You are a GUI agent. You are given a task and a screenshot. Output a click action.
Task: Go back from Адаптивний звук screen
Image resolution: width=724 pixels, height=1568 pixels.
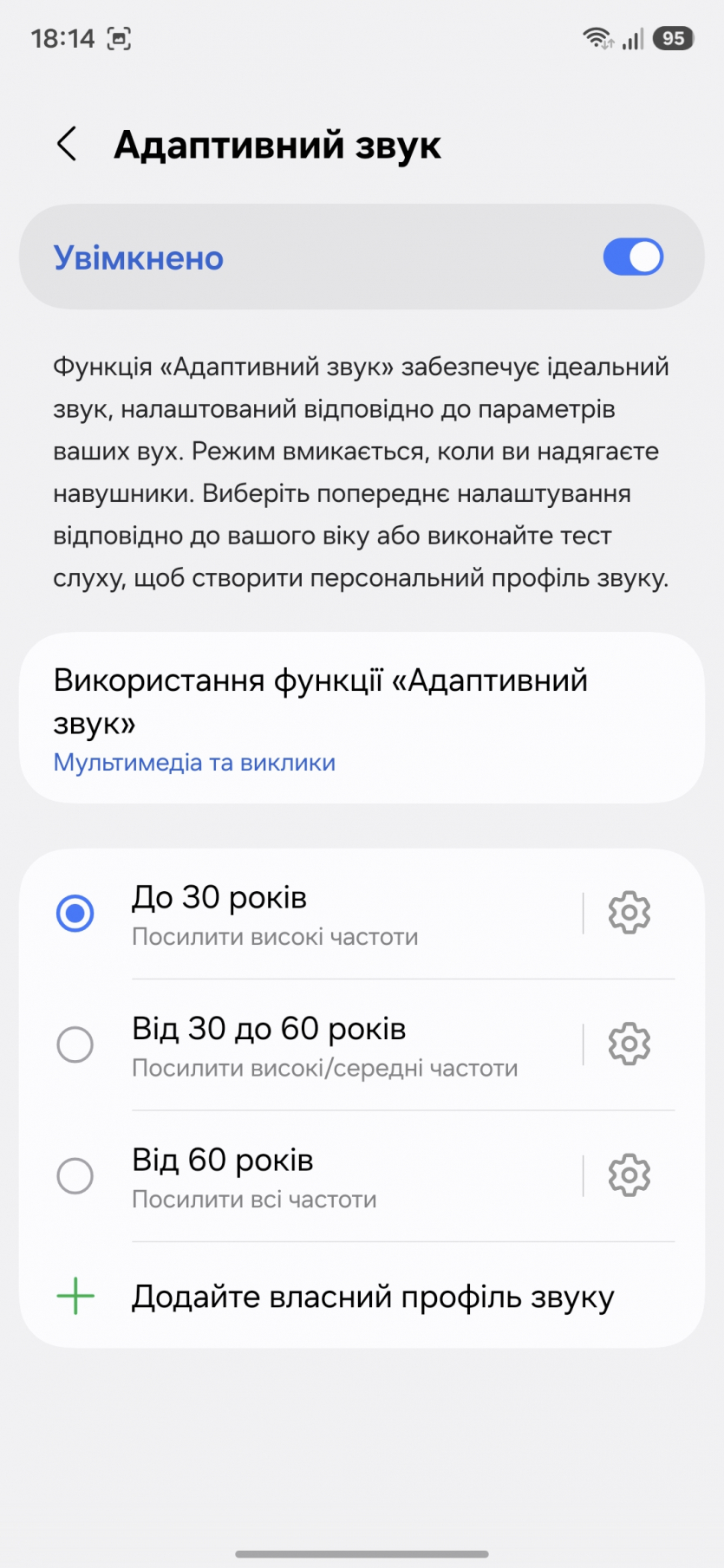(x=67, y=144)
